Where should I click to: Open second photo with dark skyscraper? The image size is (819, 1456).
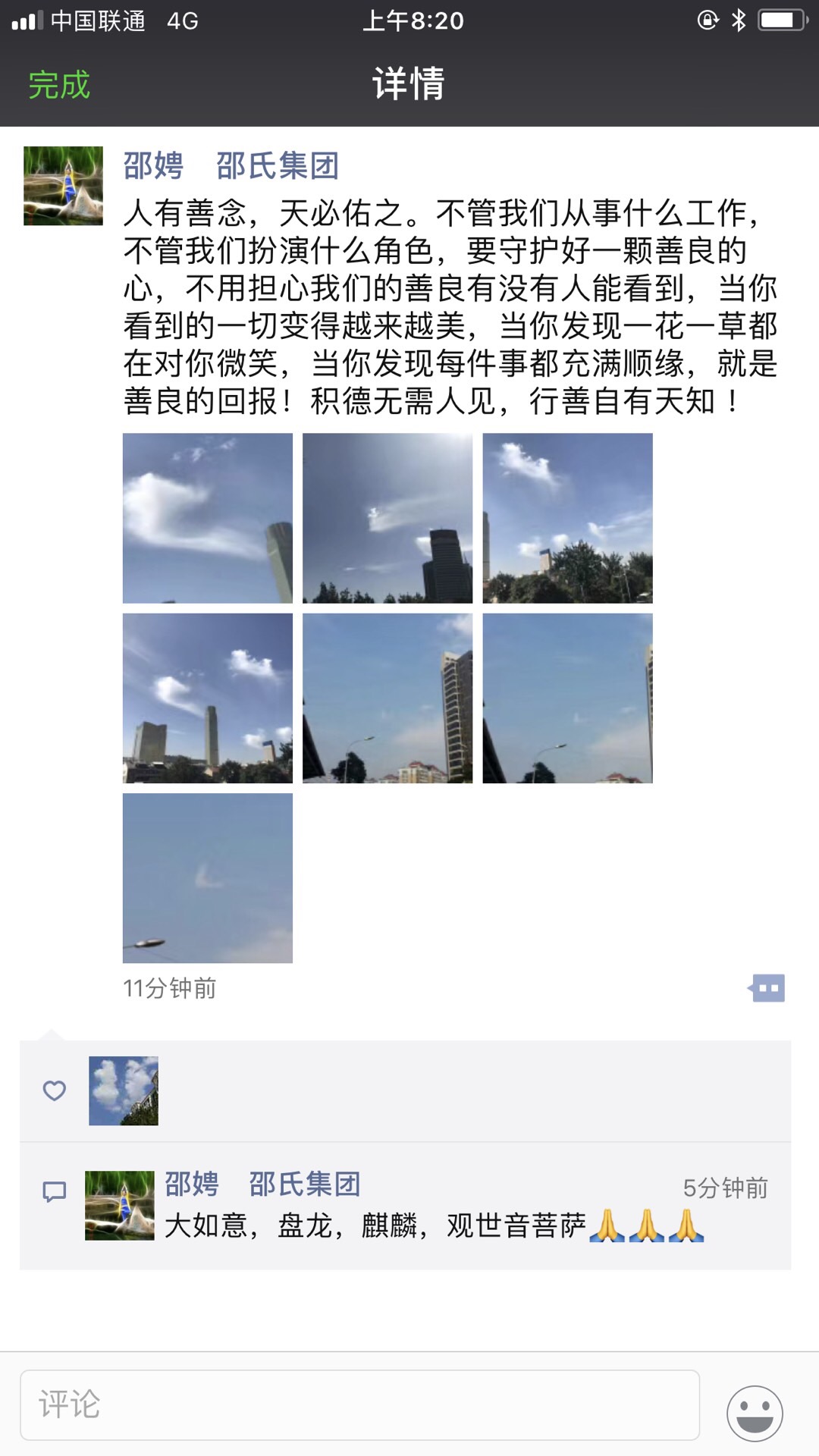tap(388, 518)
